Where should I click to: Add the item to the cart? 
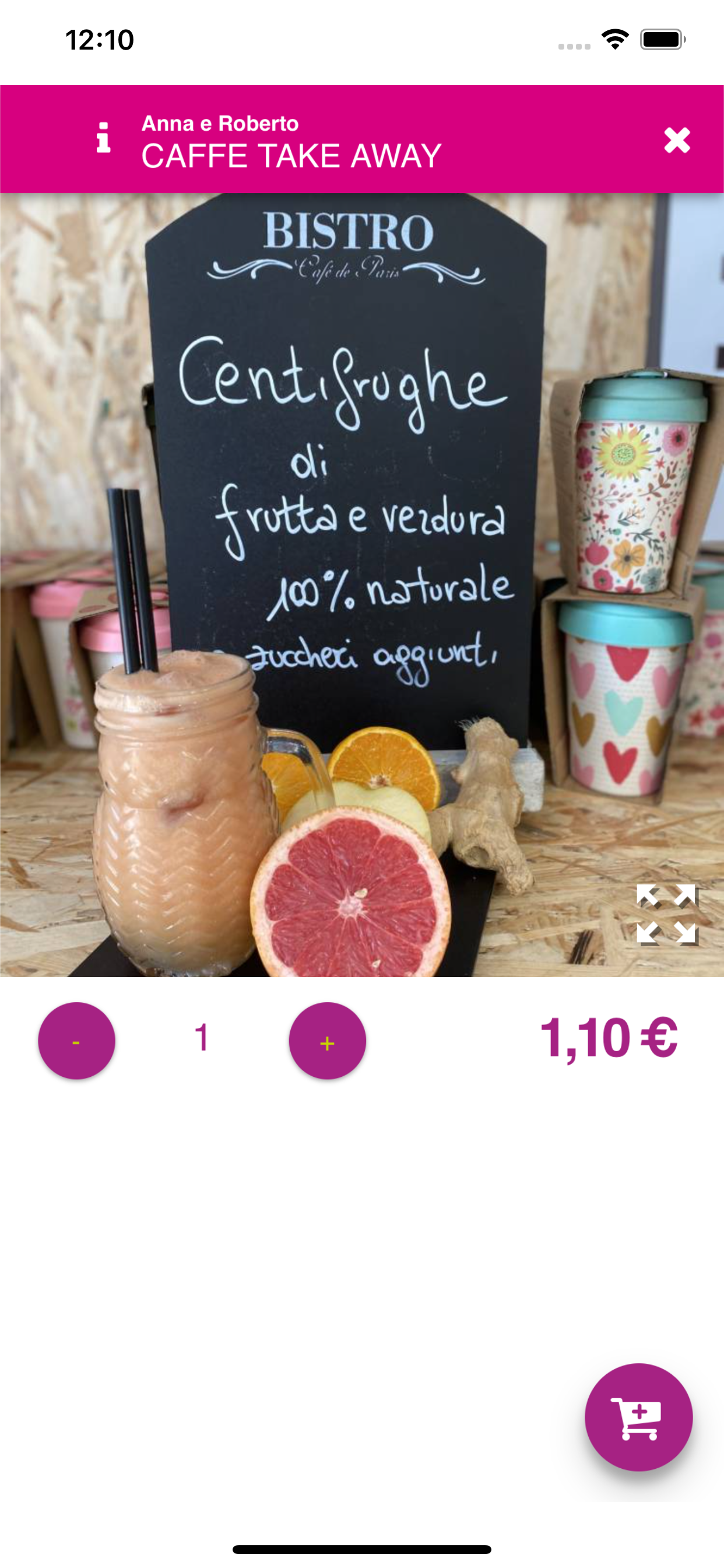click(638, 1417)
